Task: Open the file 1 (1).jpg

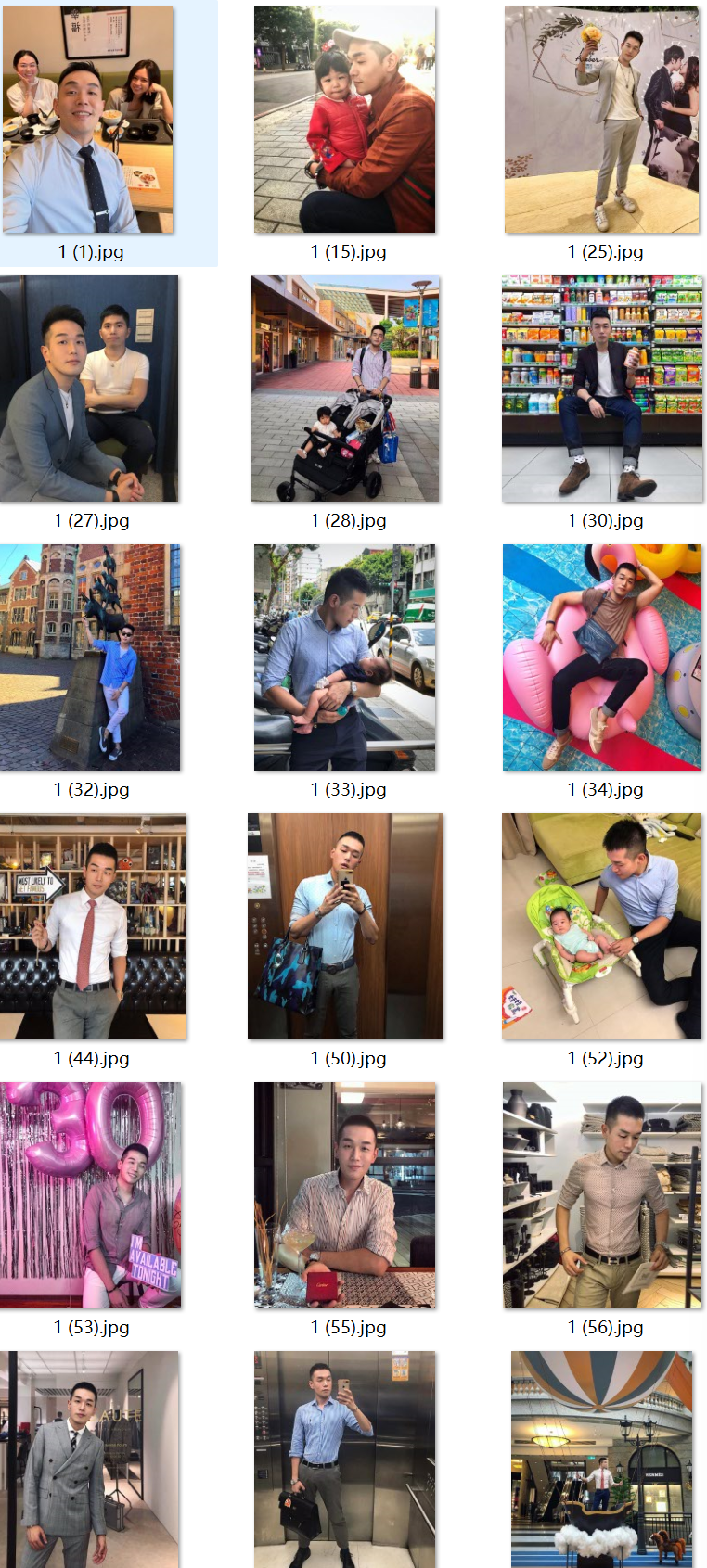Action: [x=88, y=121]
